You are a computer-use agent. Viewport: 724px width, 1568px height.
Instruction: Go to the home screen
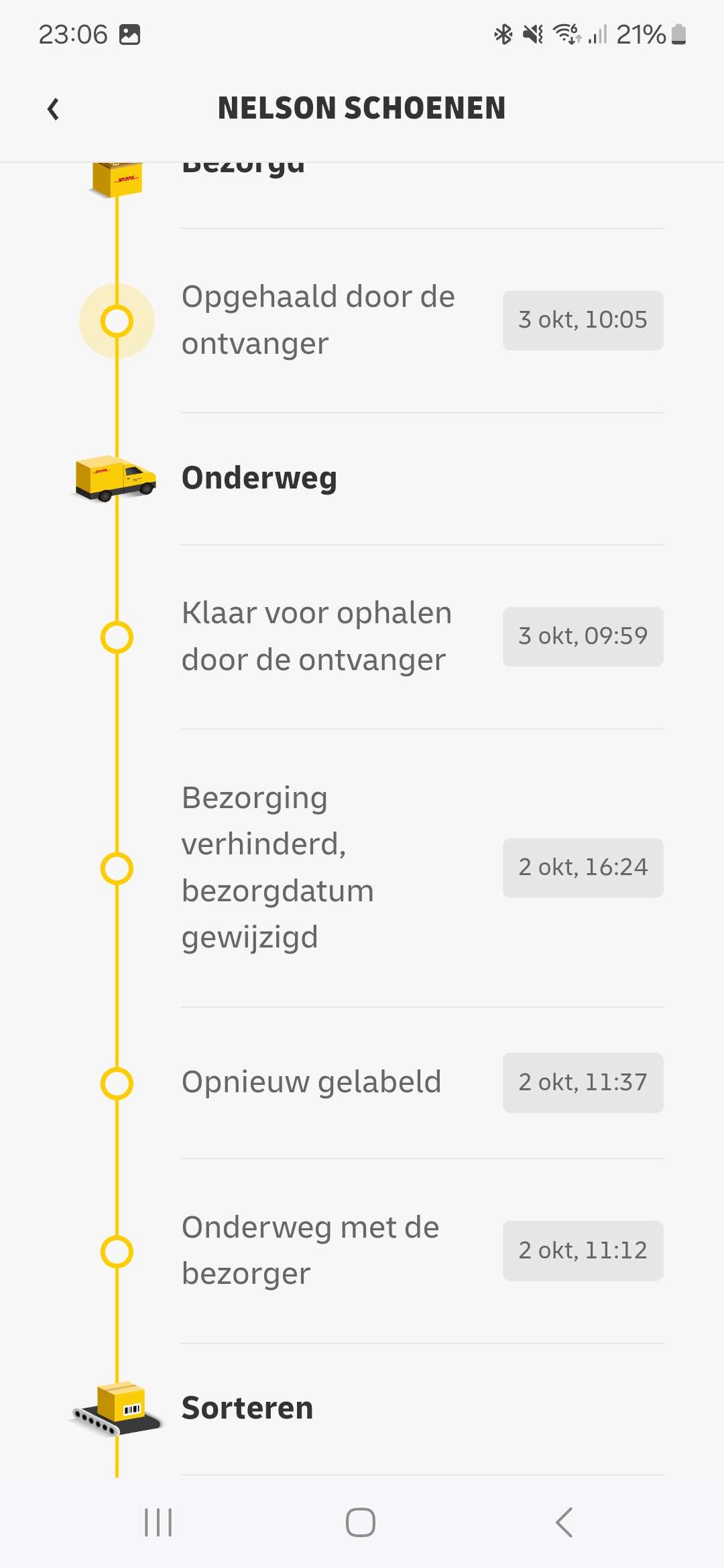coord(361,1522)
